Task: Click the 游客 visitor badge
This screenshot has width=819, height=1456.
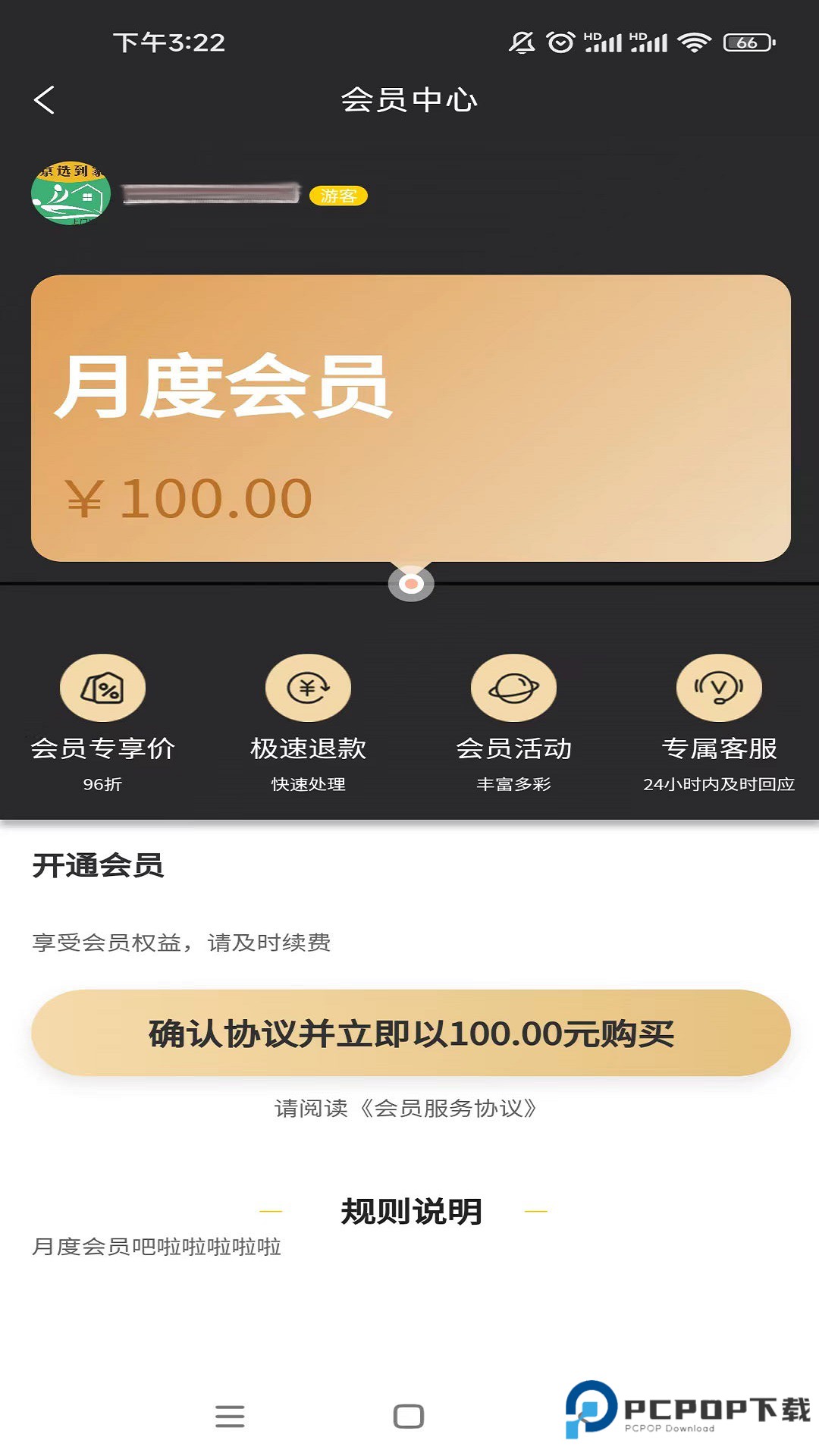Action: pyautogui.click(x=339, y=196)
